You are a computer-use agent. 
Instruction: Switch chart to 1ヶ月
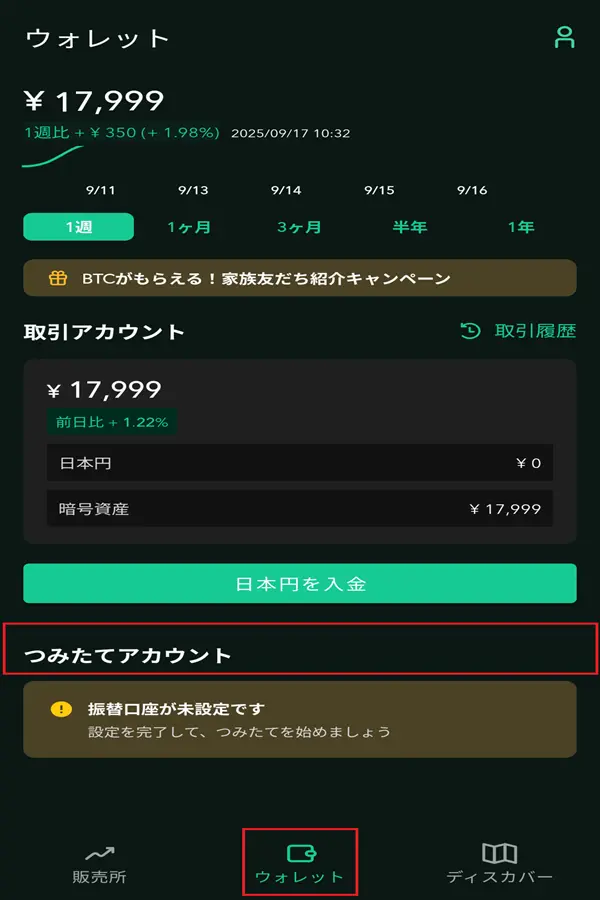point(189,227)
